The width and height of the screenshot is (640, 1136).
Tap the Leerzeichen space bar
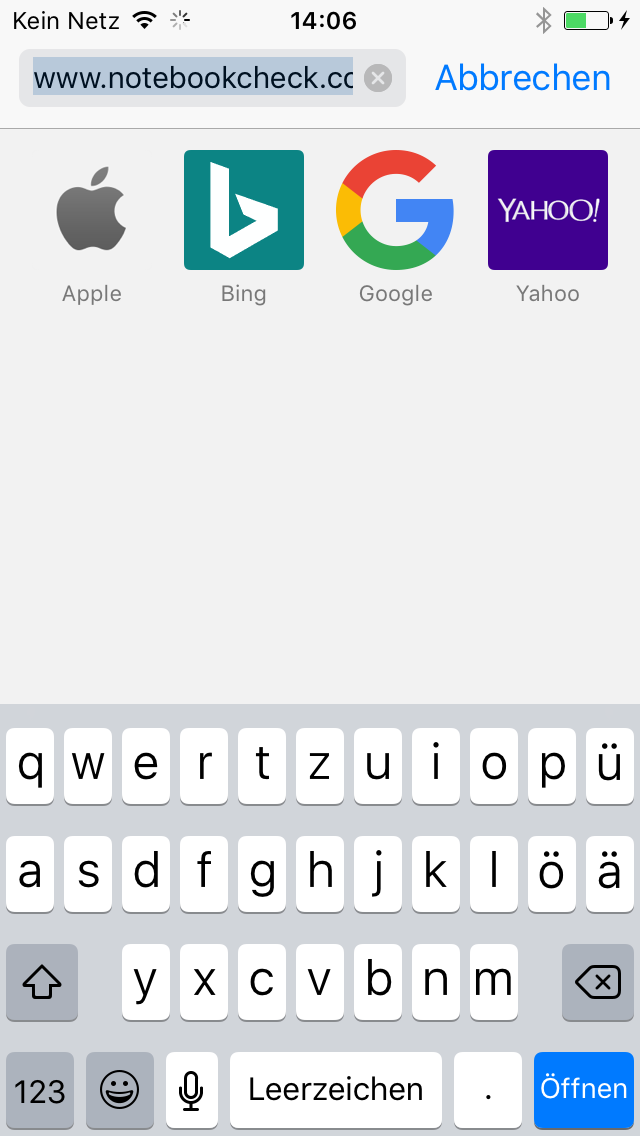tap(336, 1088)
